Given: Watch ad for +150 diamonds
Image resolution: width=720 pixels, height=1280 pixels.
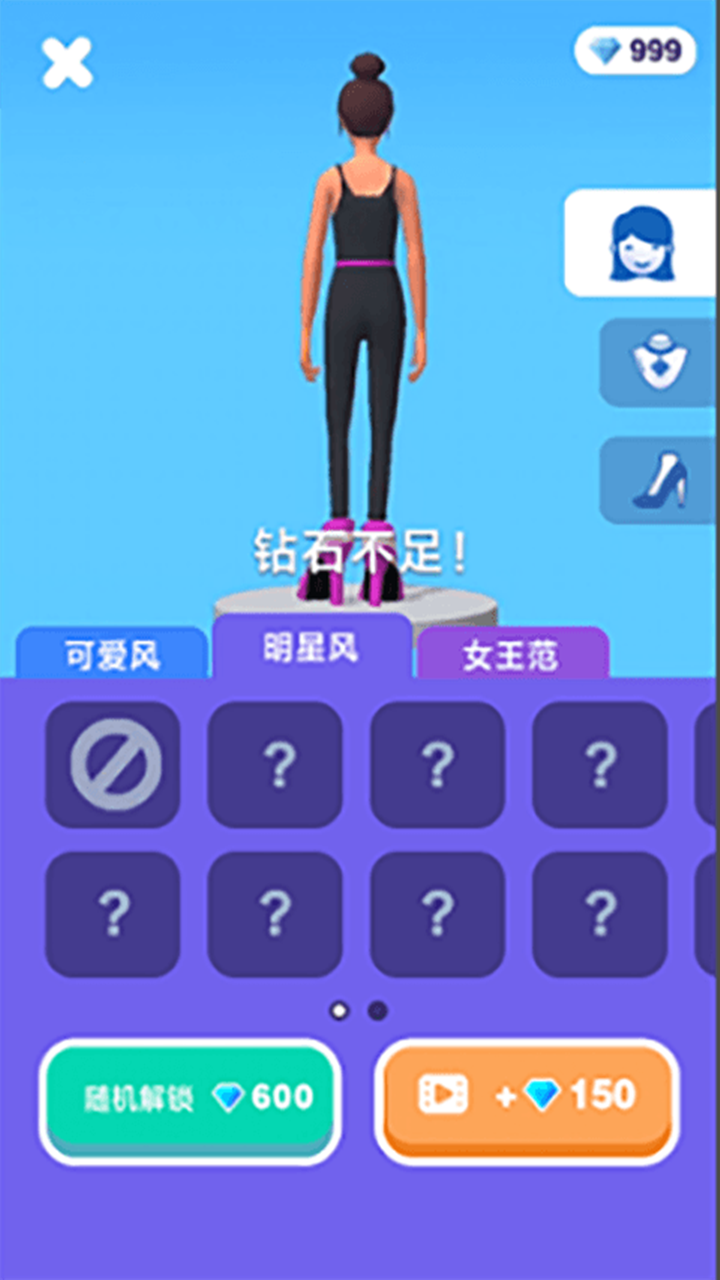Looking at the screenshot, I should pos(525,1096).
